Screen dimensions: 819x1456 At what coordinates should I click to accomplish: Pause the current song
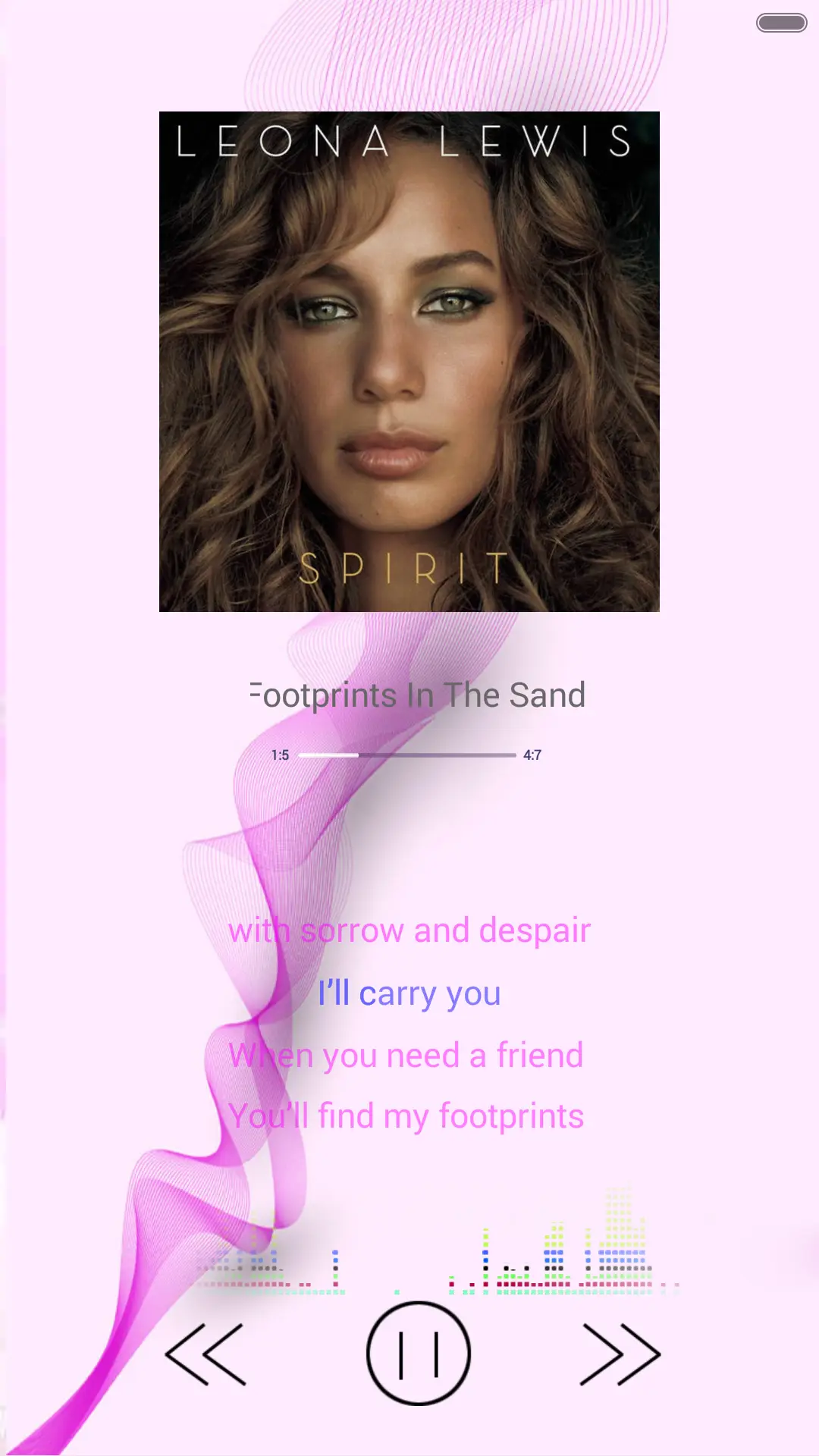click(418, 1354)
